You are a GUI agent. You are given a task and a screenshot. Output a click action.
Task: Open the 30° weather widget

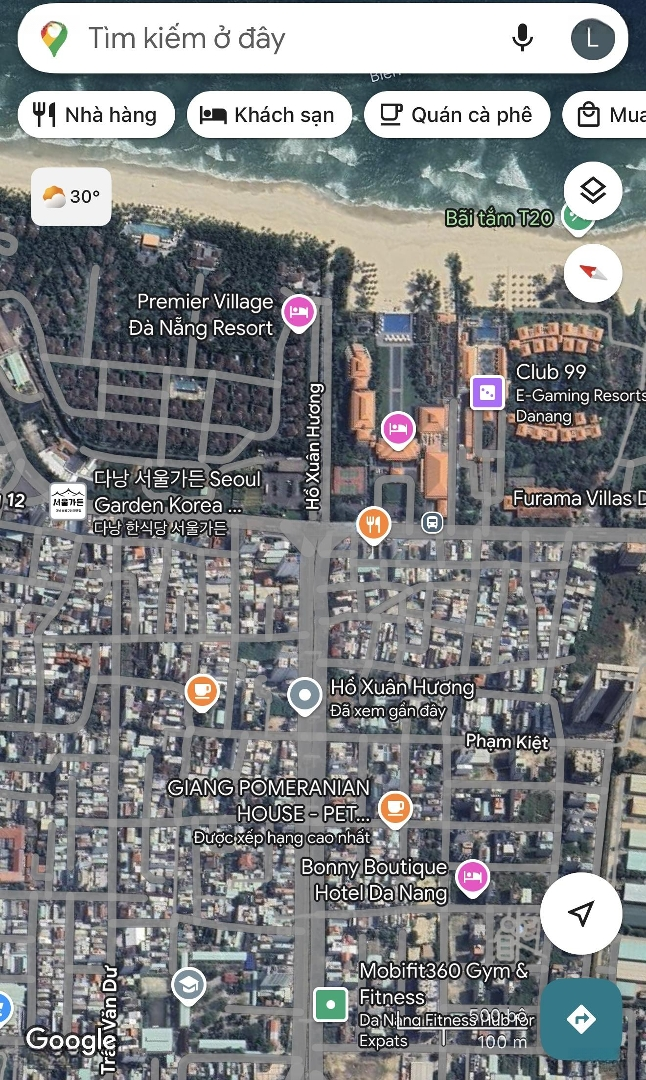click(71, 196)
